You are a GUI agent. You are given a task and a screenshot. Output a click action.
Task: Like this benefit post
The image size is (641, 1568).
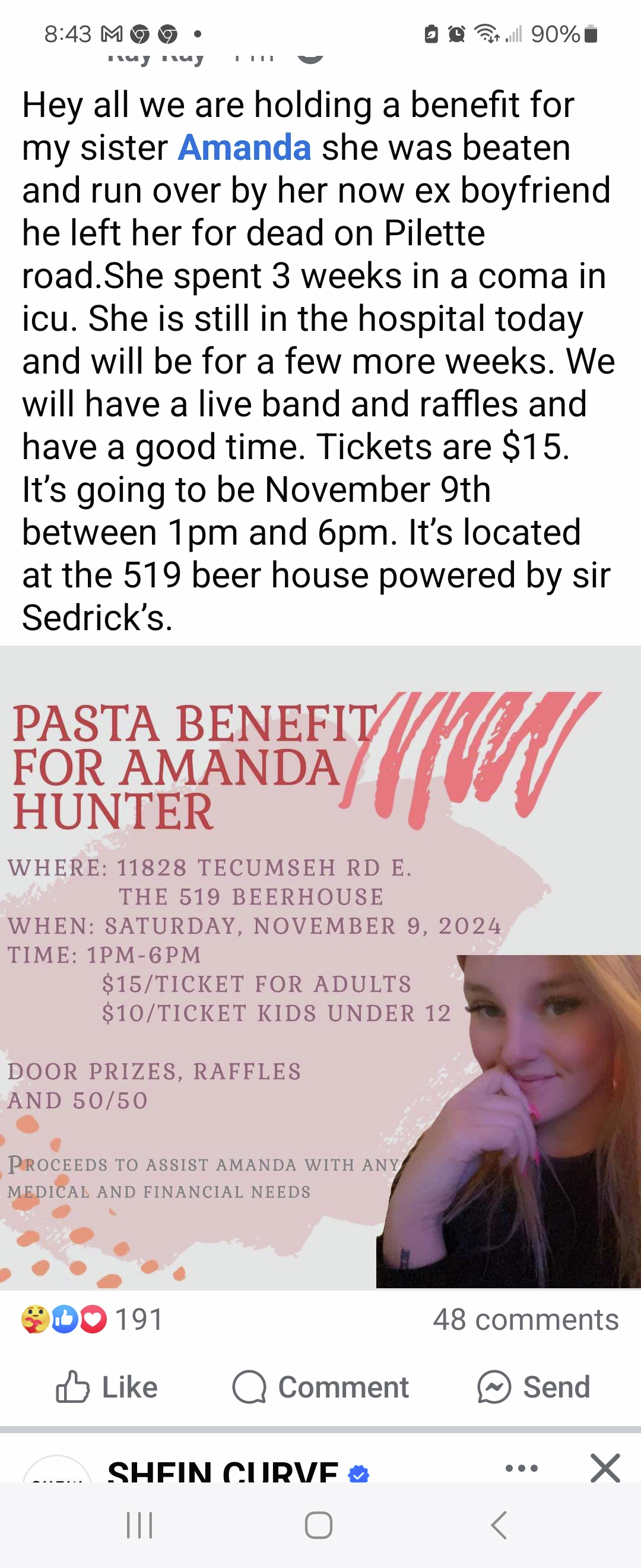(107, 1387)
